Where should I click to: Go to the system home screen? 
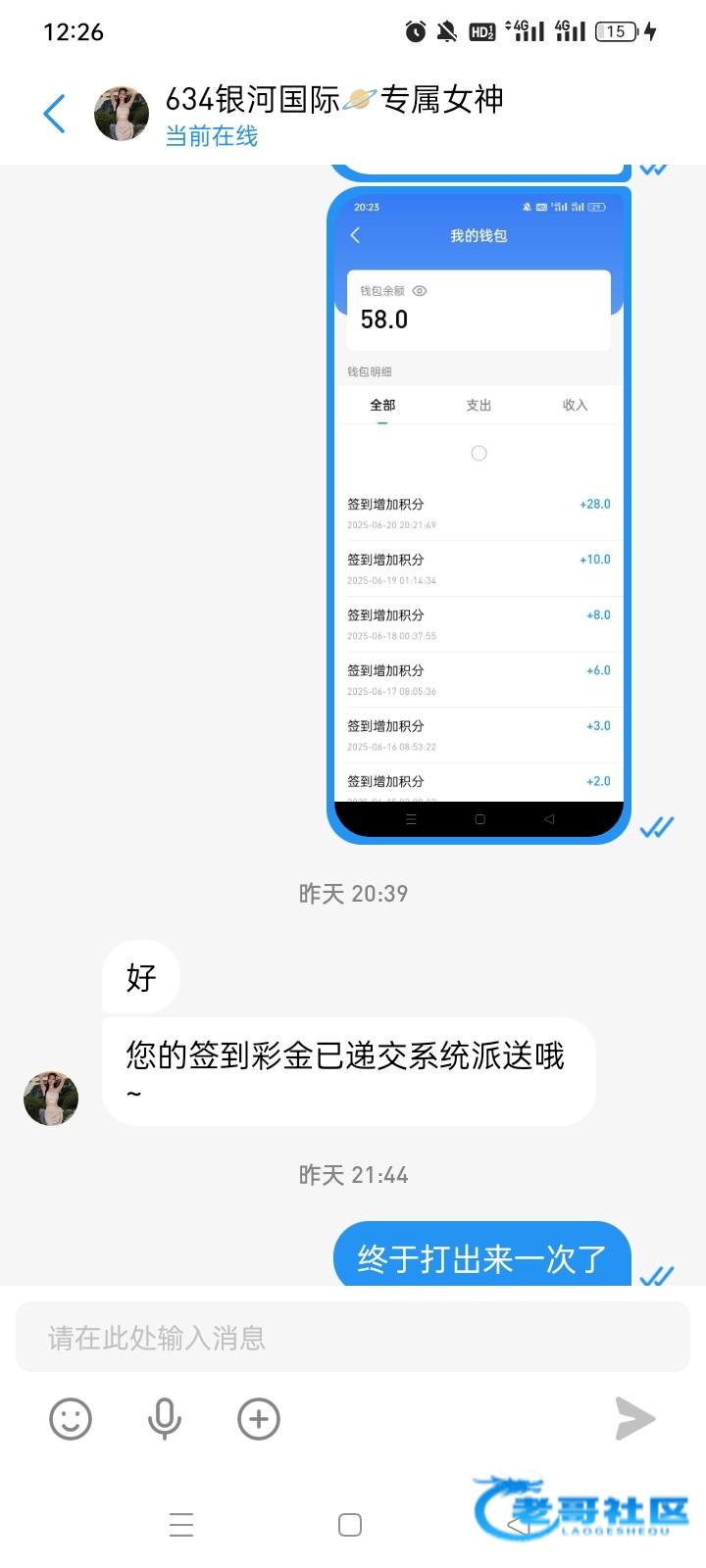point(350,1525)
